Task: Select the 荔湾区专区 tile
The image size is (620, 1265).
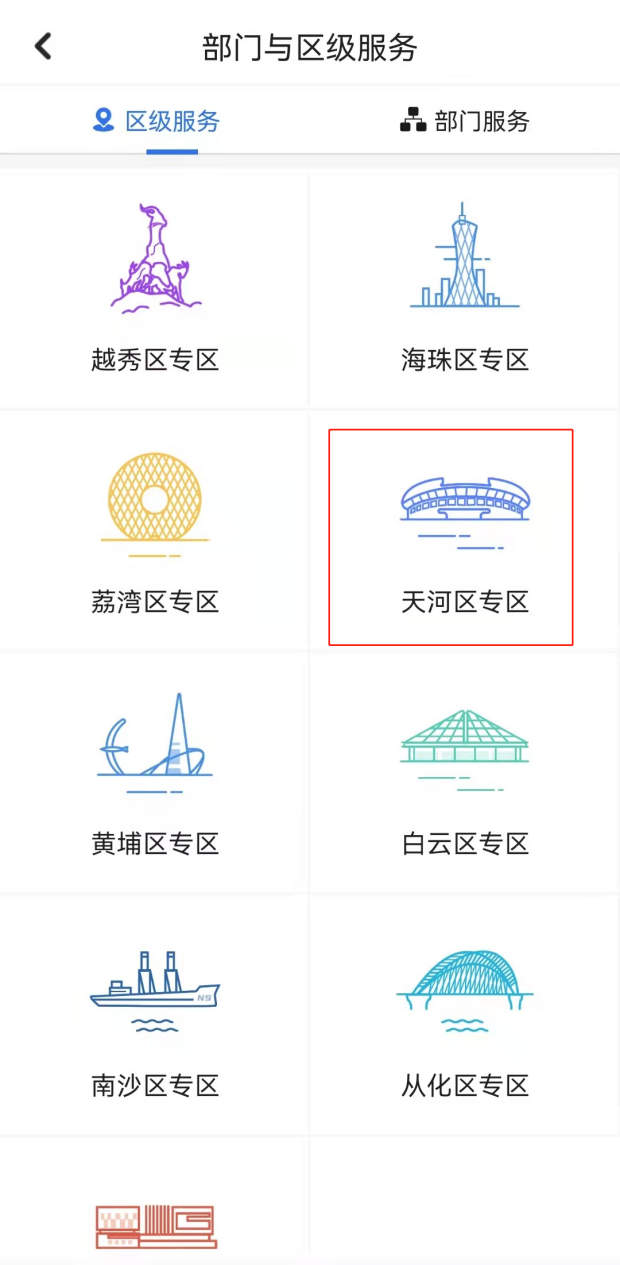Action: pyautogui.click(x=154, y=531)
